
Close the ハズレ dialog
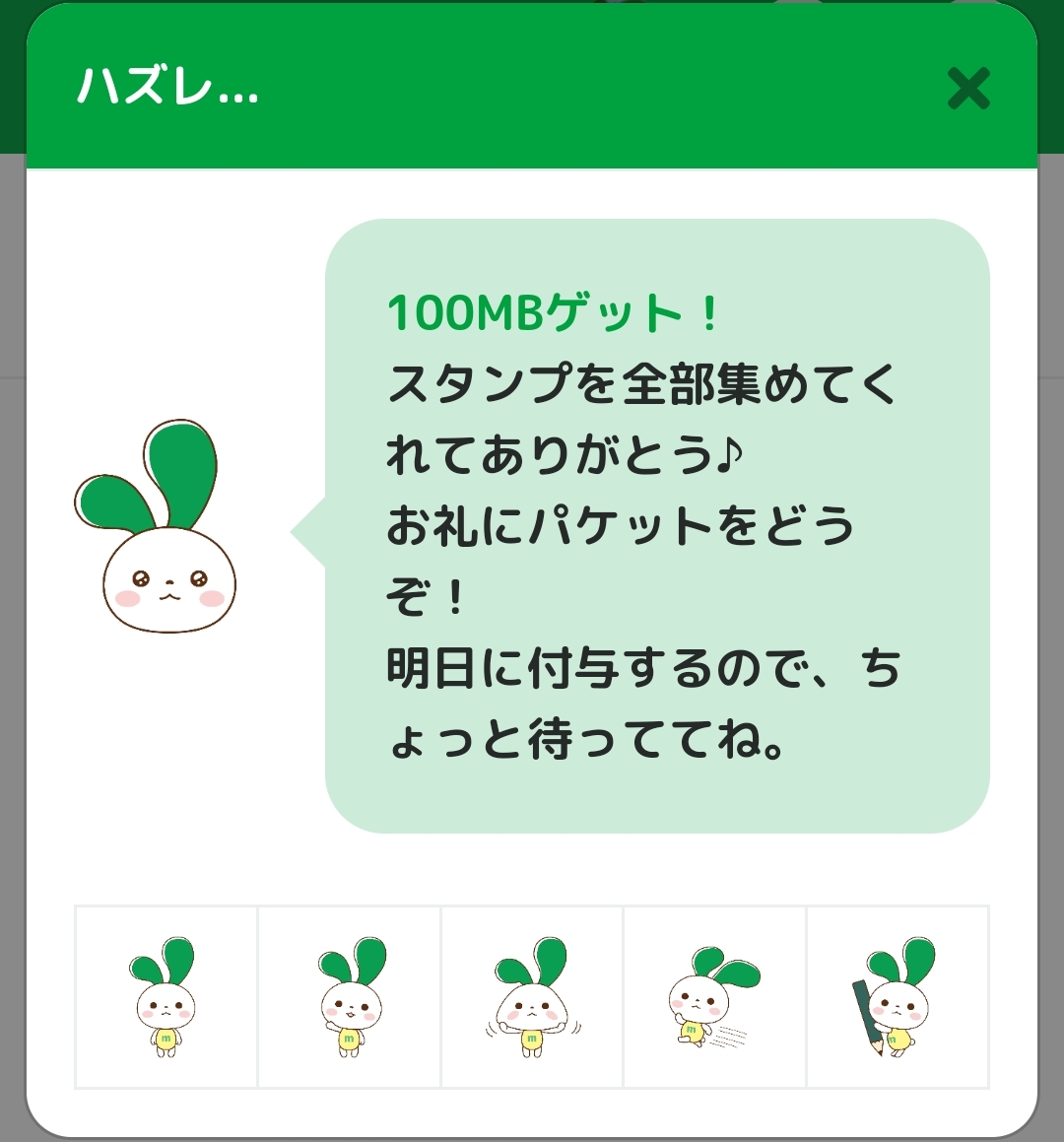coord(967,89)
